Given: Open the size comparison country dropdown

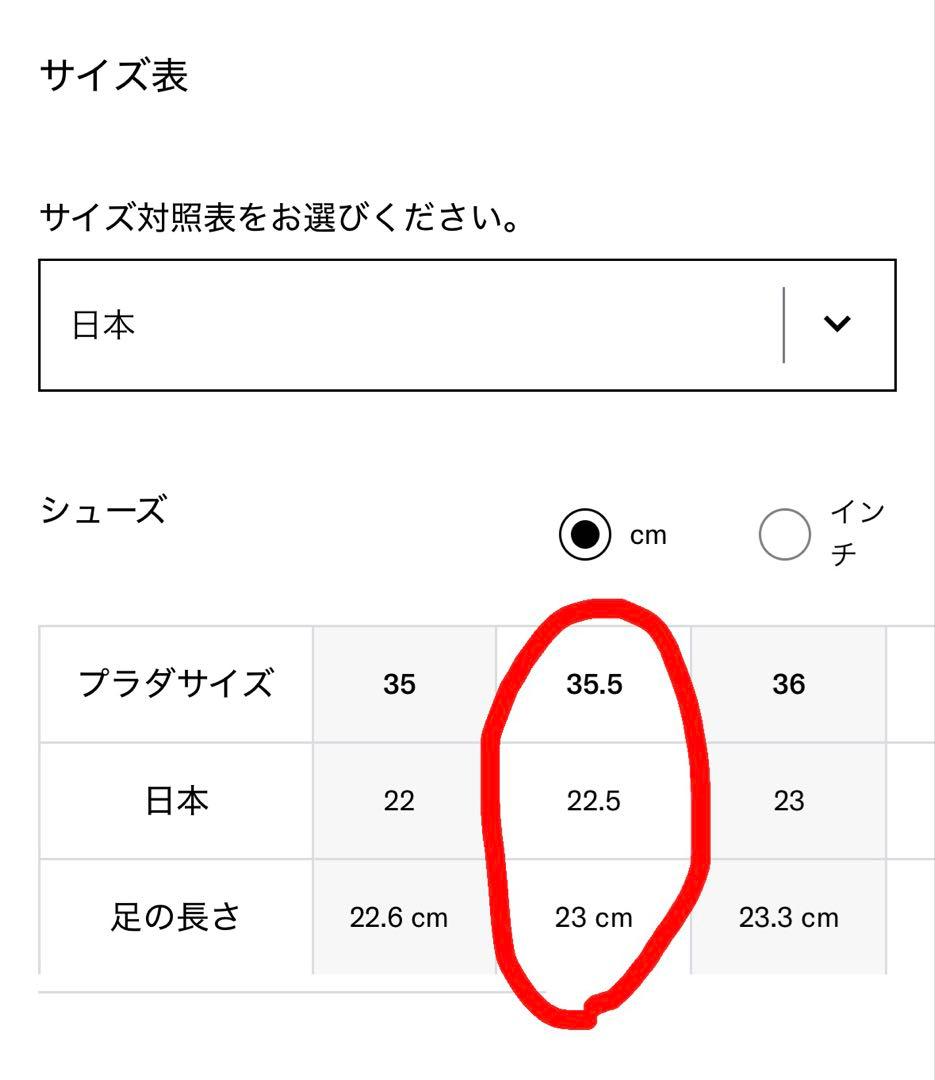Looking at the screenshot, I should click(x=466, y=324).
